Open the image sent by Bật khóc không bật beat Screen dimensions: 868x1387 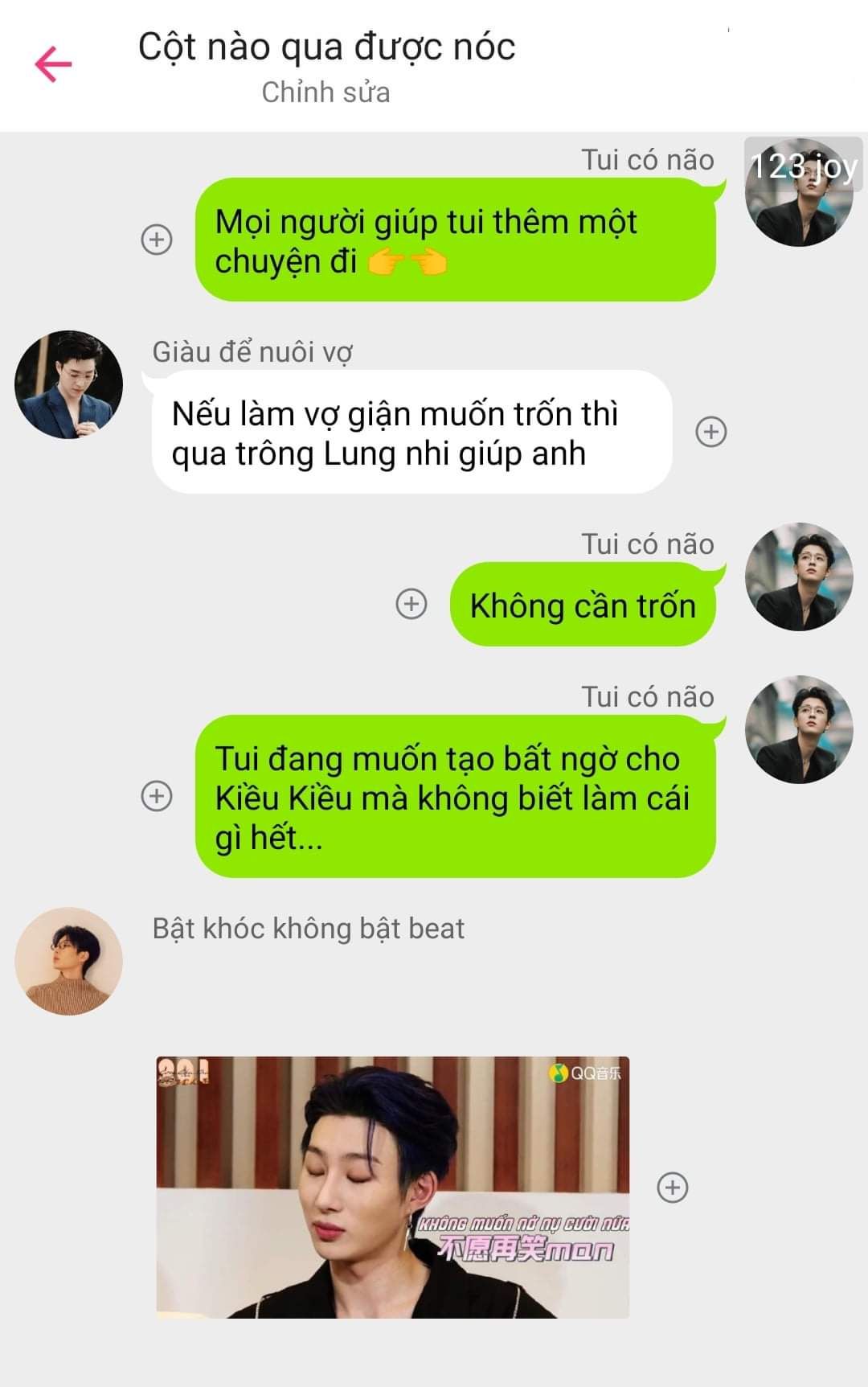pos(392,1187)
